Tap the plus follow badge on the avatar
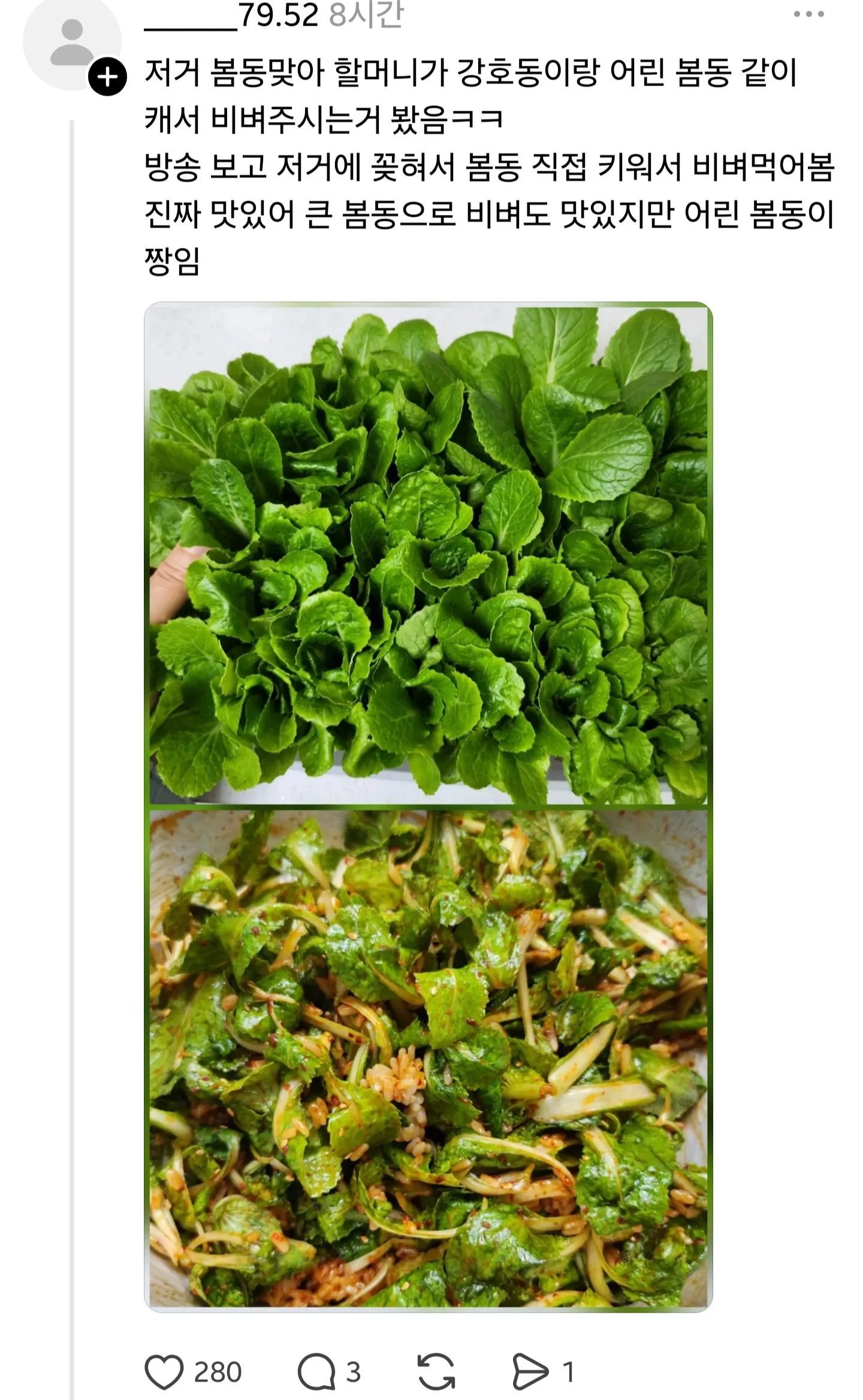 [x=108, y=77]
